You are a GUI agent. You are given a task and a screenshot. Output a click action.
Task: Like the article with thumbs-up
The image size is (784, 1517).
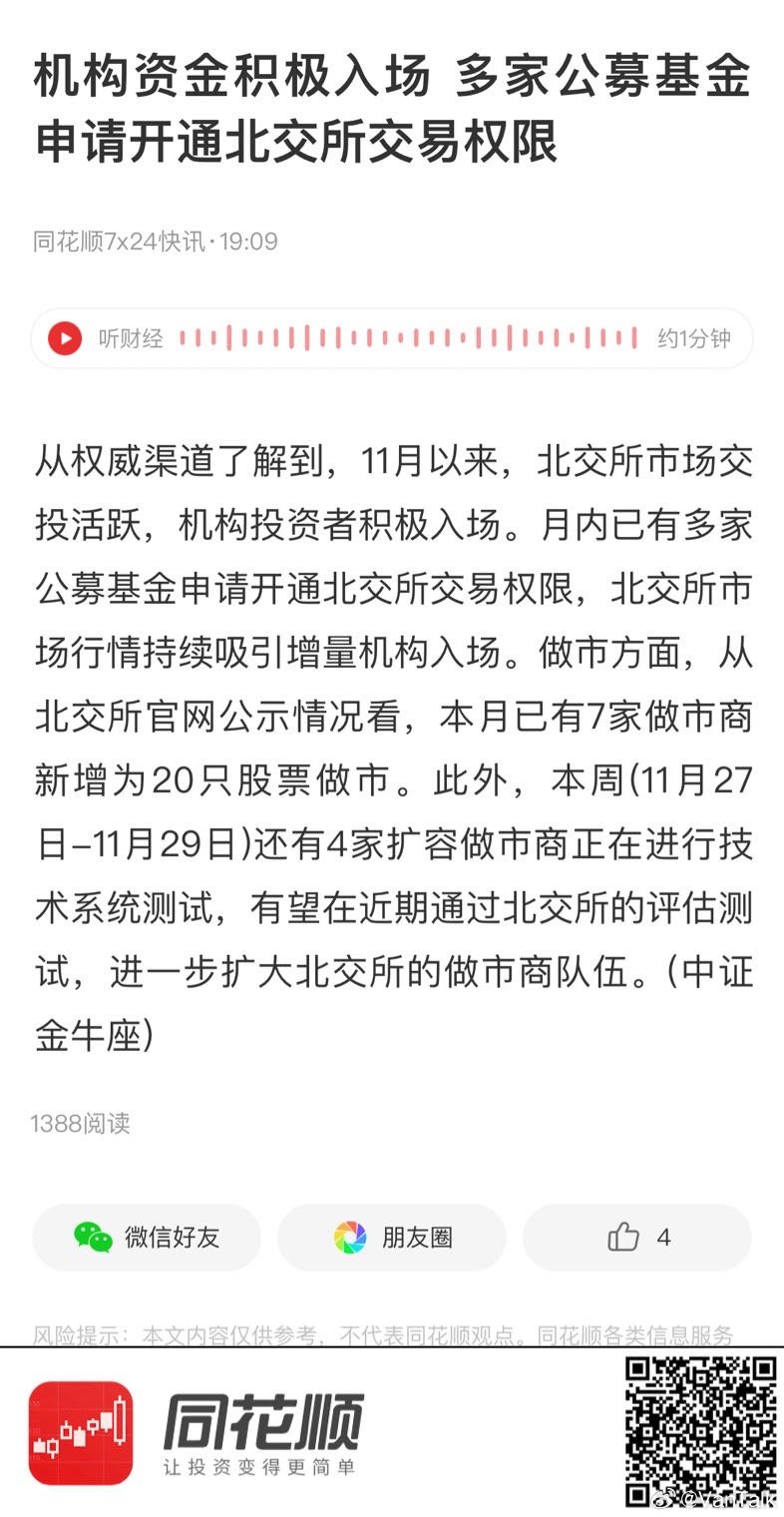(637, 1238)
